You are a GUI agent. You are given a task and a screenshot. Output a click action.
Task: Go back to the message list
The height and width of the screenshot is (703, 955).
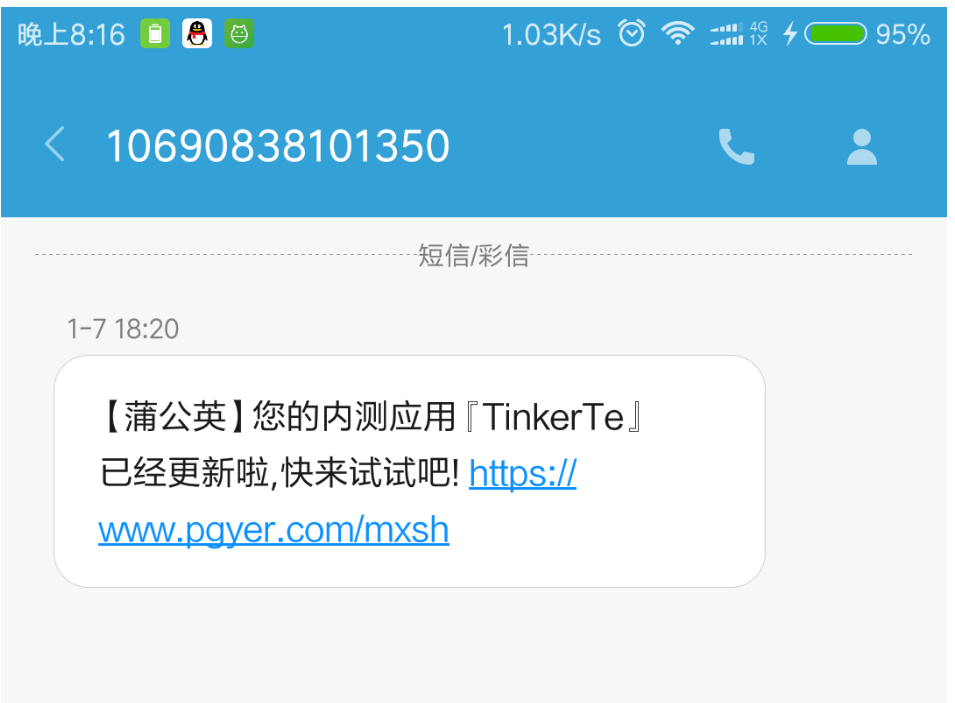click(x=55, y=146)
